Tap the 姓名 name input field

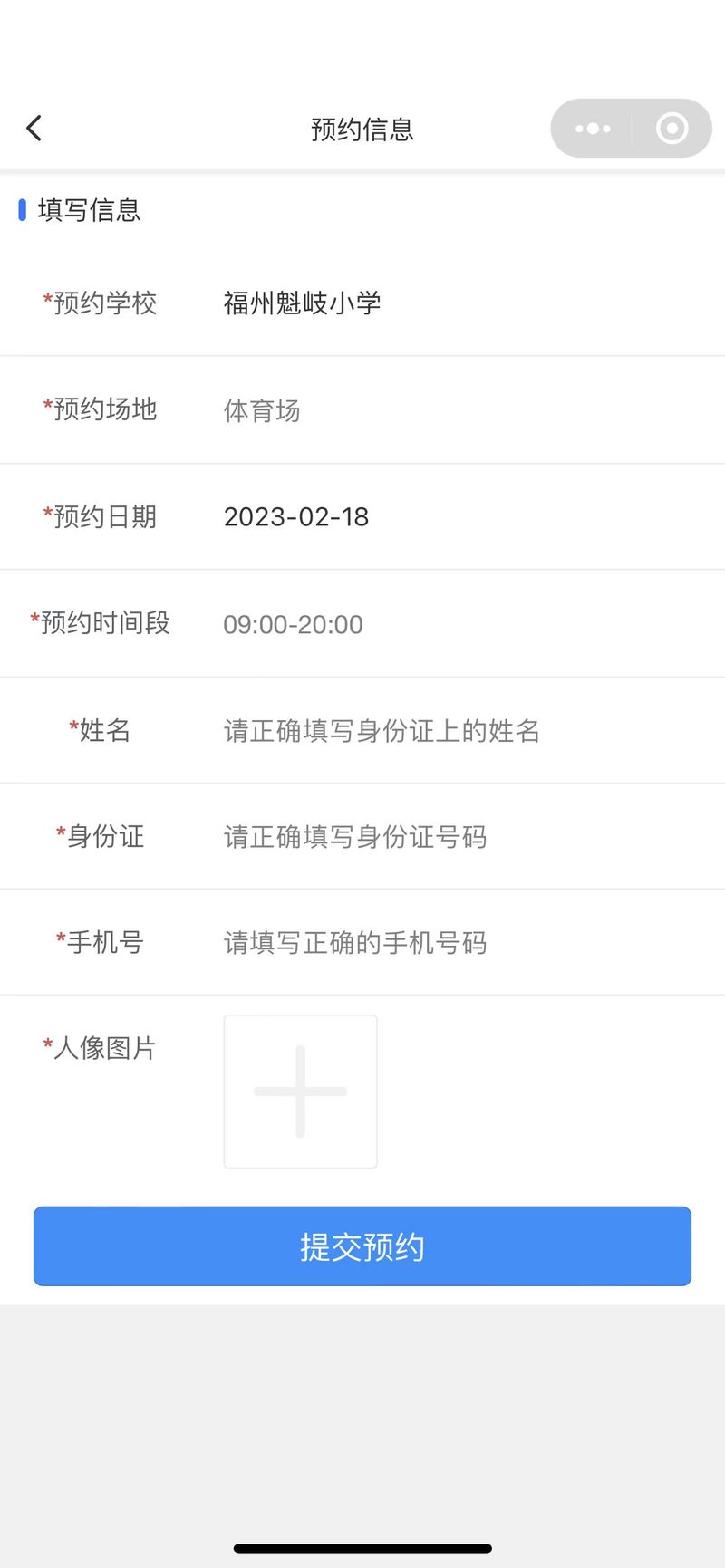pos(362,730)
